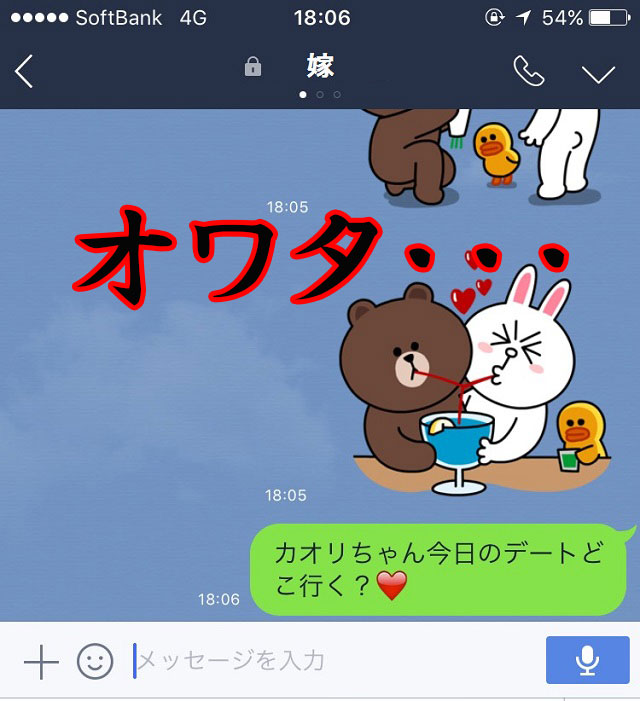Expand the chat options chevron menu
This screenshot has width=640, height=701.
598,73
